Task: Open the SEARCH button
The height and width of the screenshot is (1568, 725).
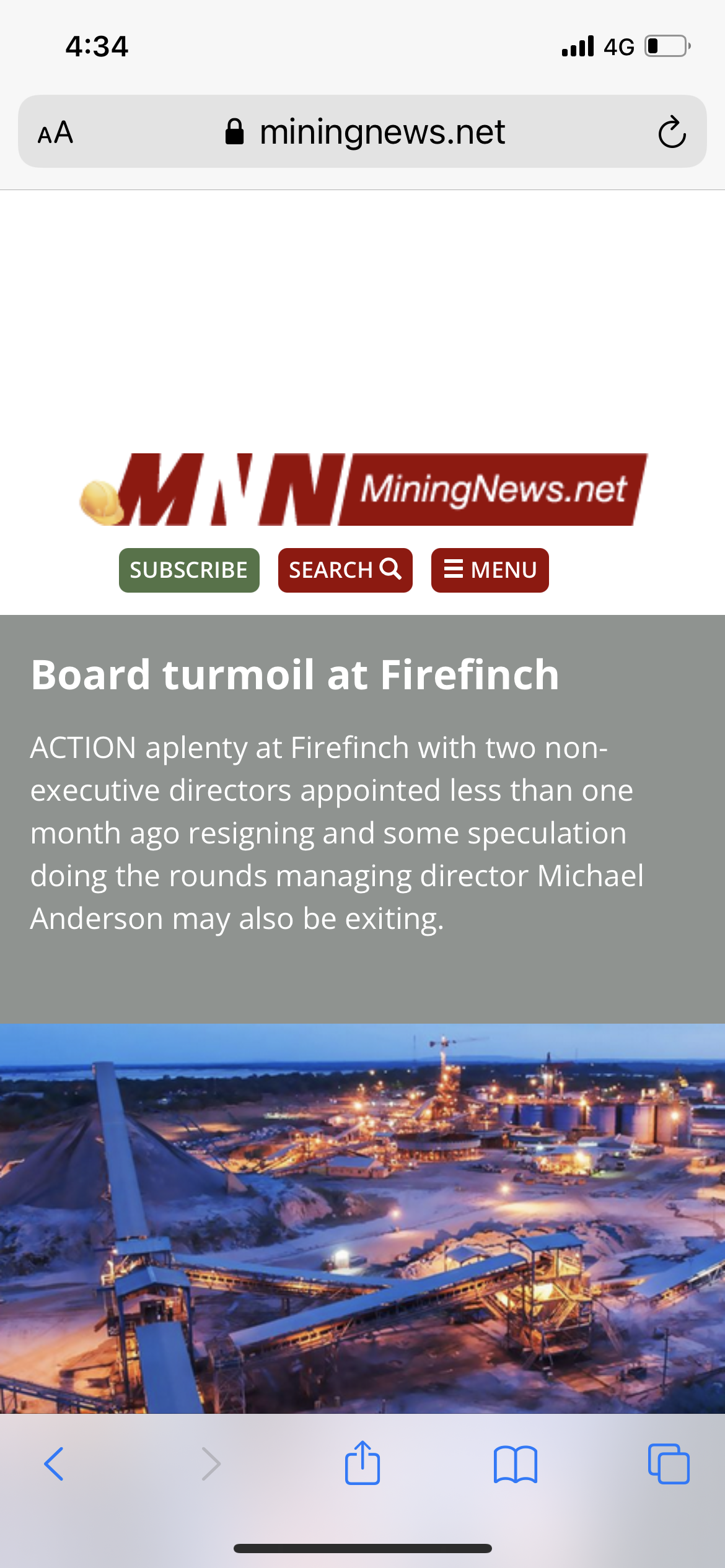Action: tap(345, 570)
